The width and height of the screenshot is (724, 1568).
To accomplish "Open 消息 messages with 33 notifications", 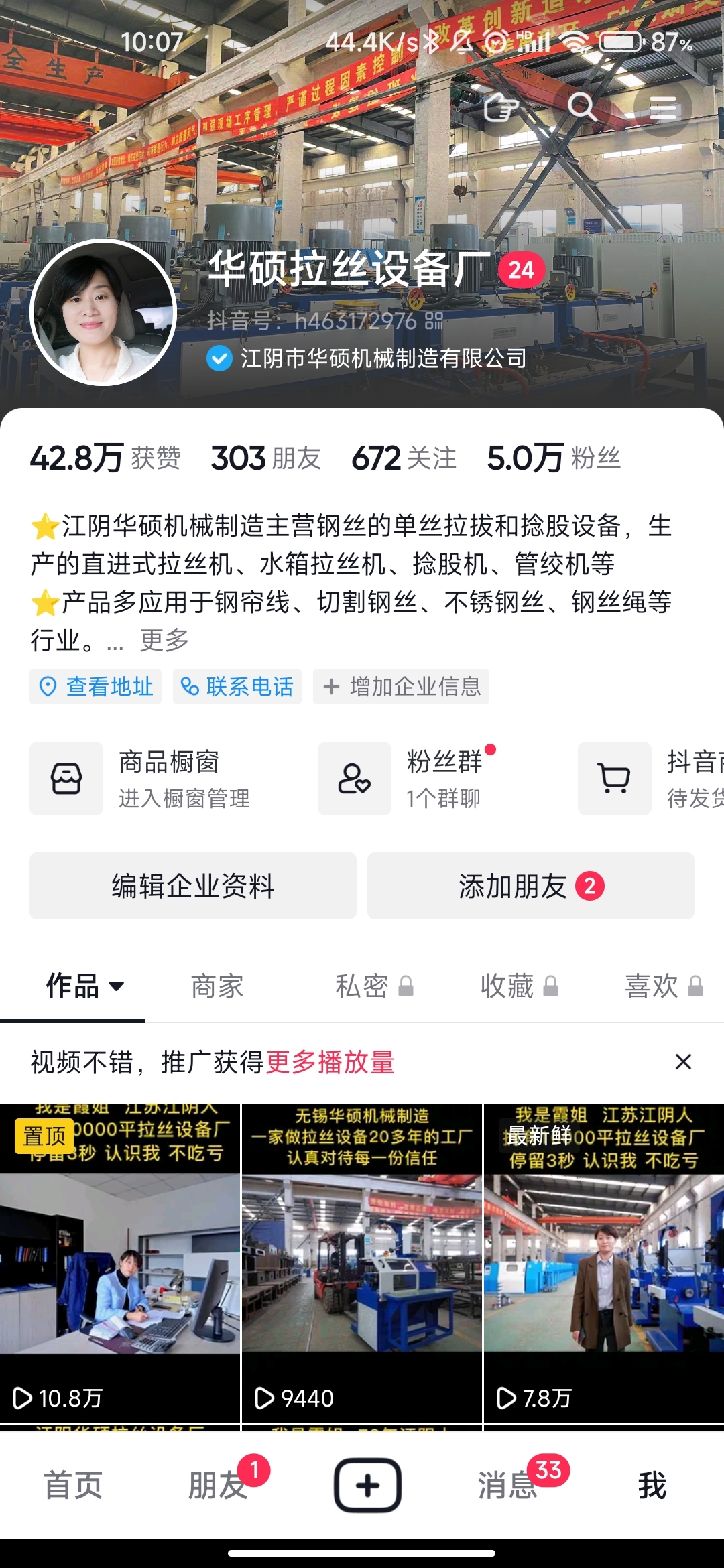I will pos(507,1485).
